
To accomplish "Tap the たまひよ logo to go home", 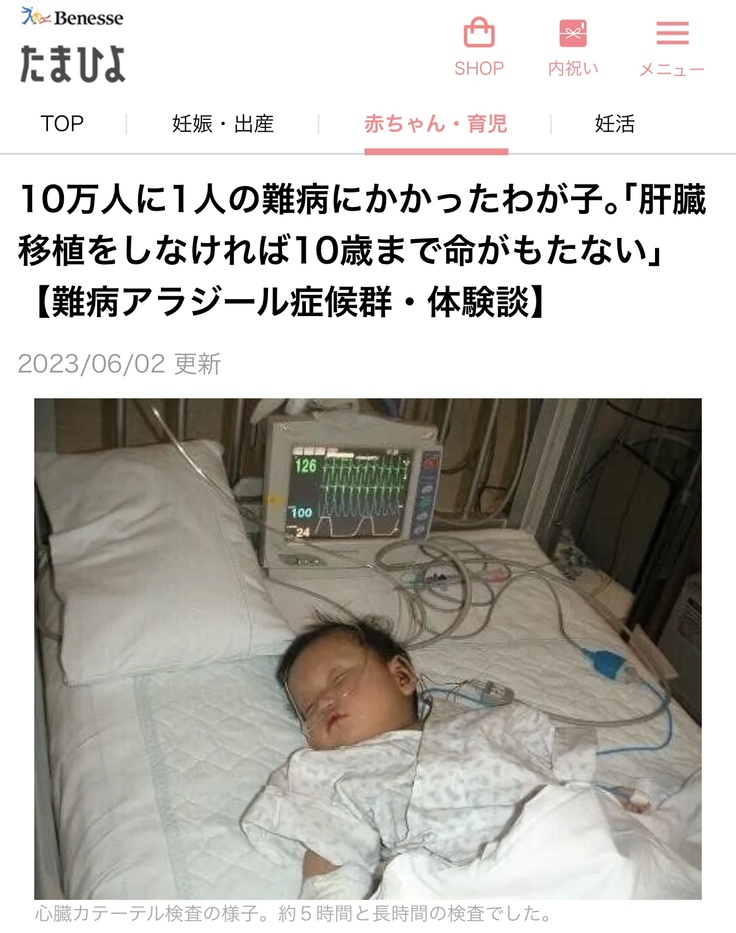I will (x=72, y=62).
